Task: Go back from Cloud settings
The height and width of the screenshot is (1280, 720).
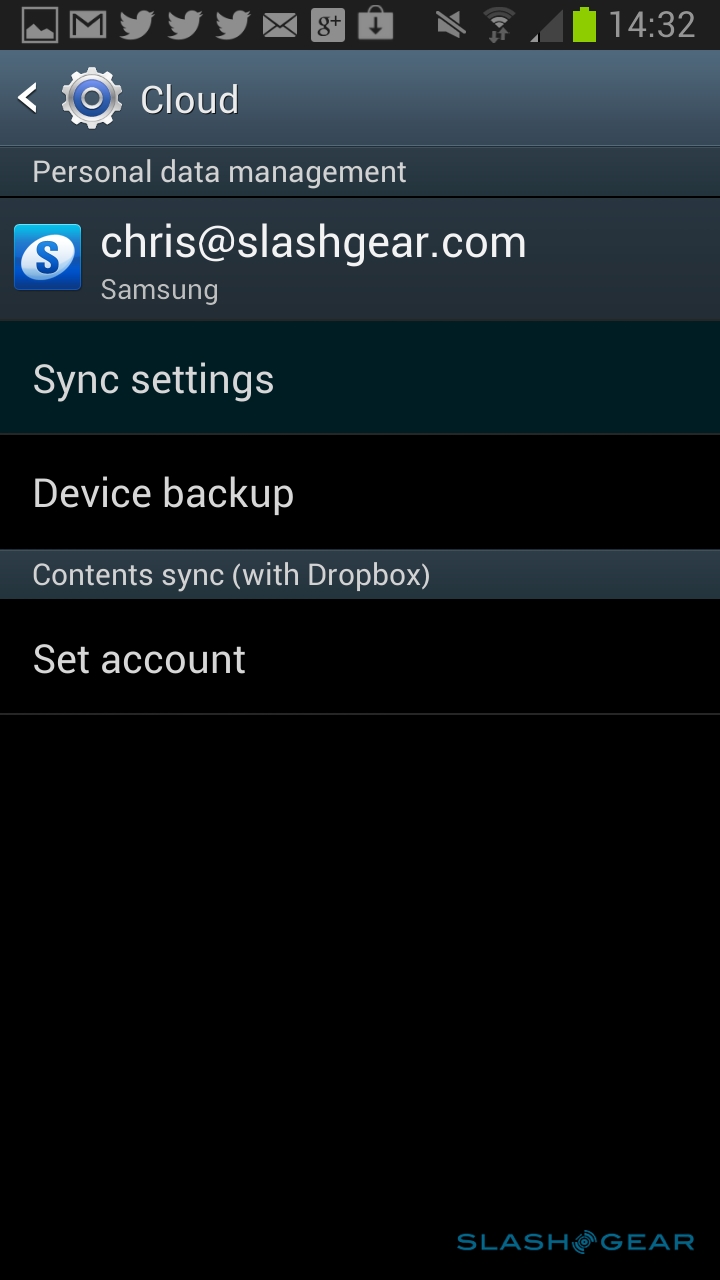Action: tap(30, 98)
